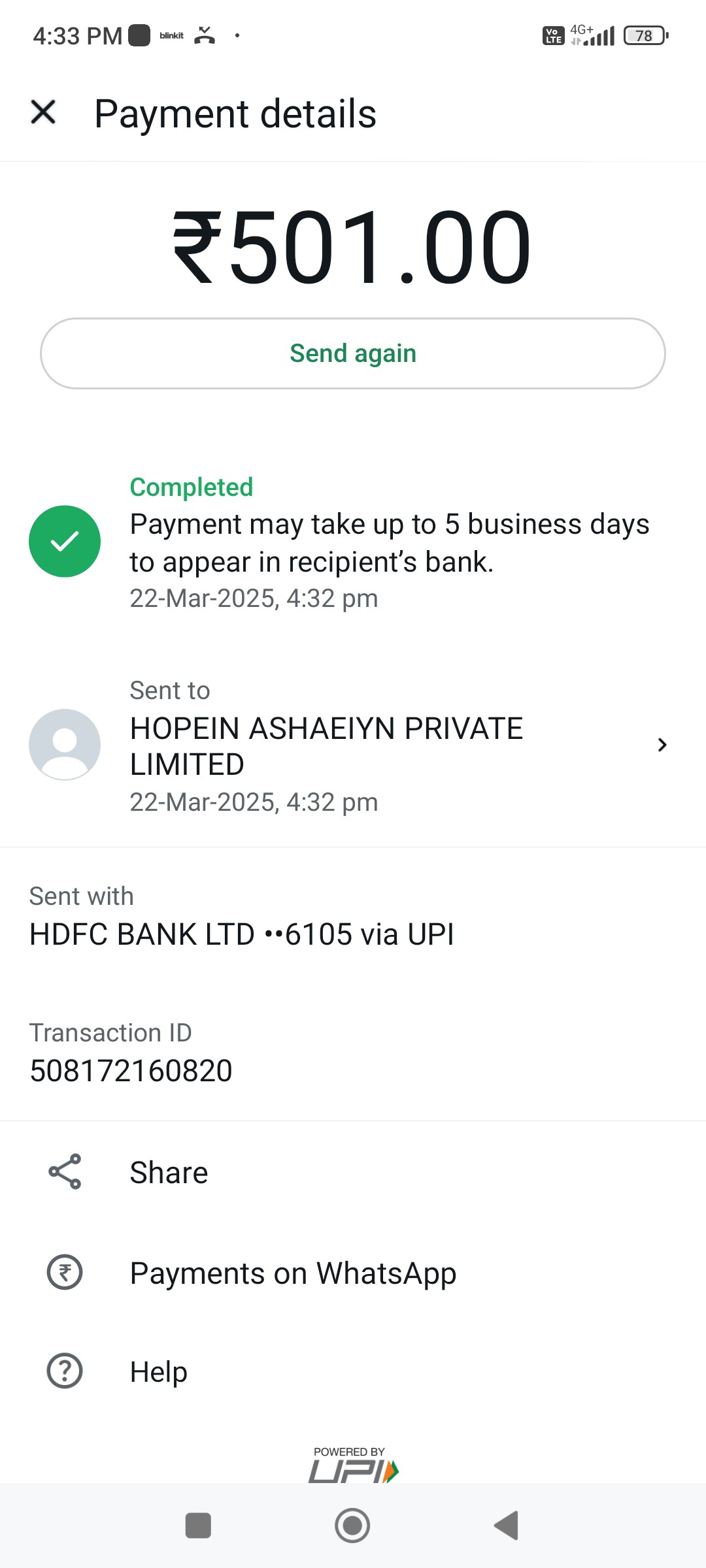The height and width of the screenshot is (1568, 706).
Task: Open Payments on WhatsApp
Action: [353, 1273]
